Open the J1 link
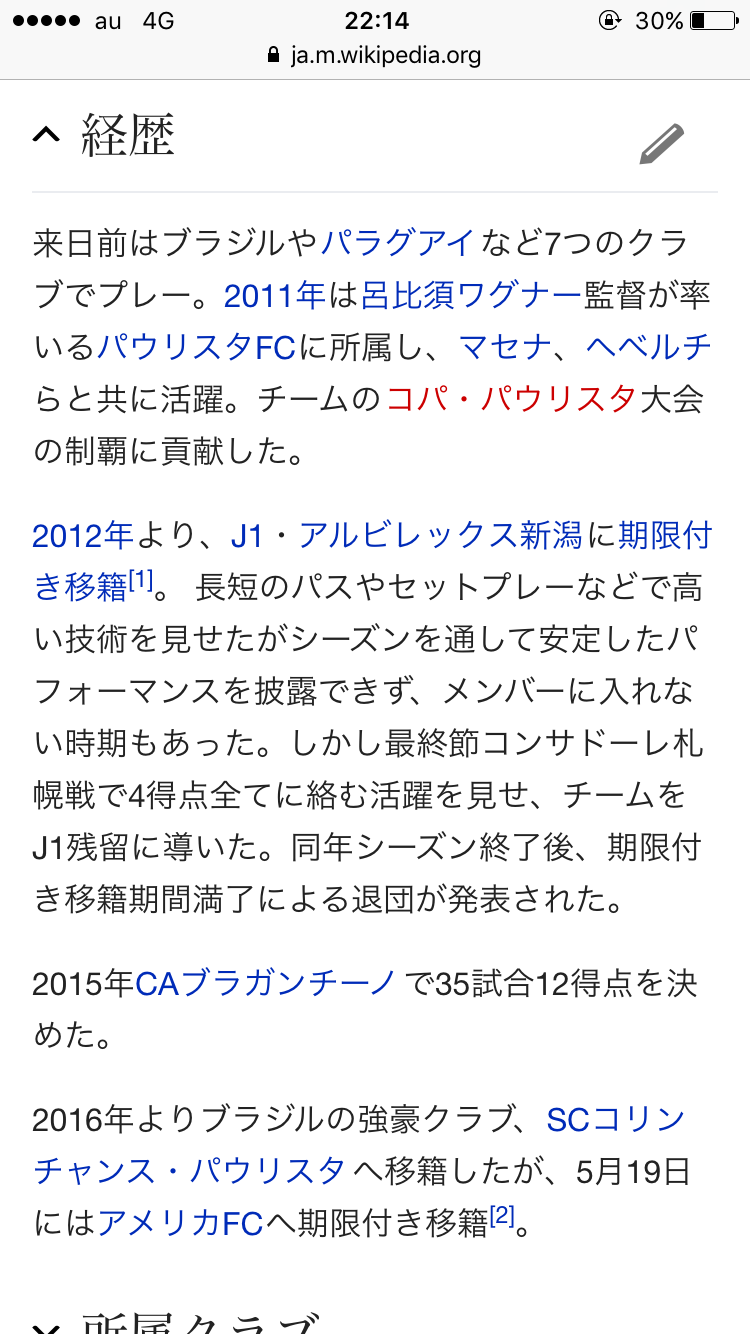 [x=247, y=536]
